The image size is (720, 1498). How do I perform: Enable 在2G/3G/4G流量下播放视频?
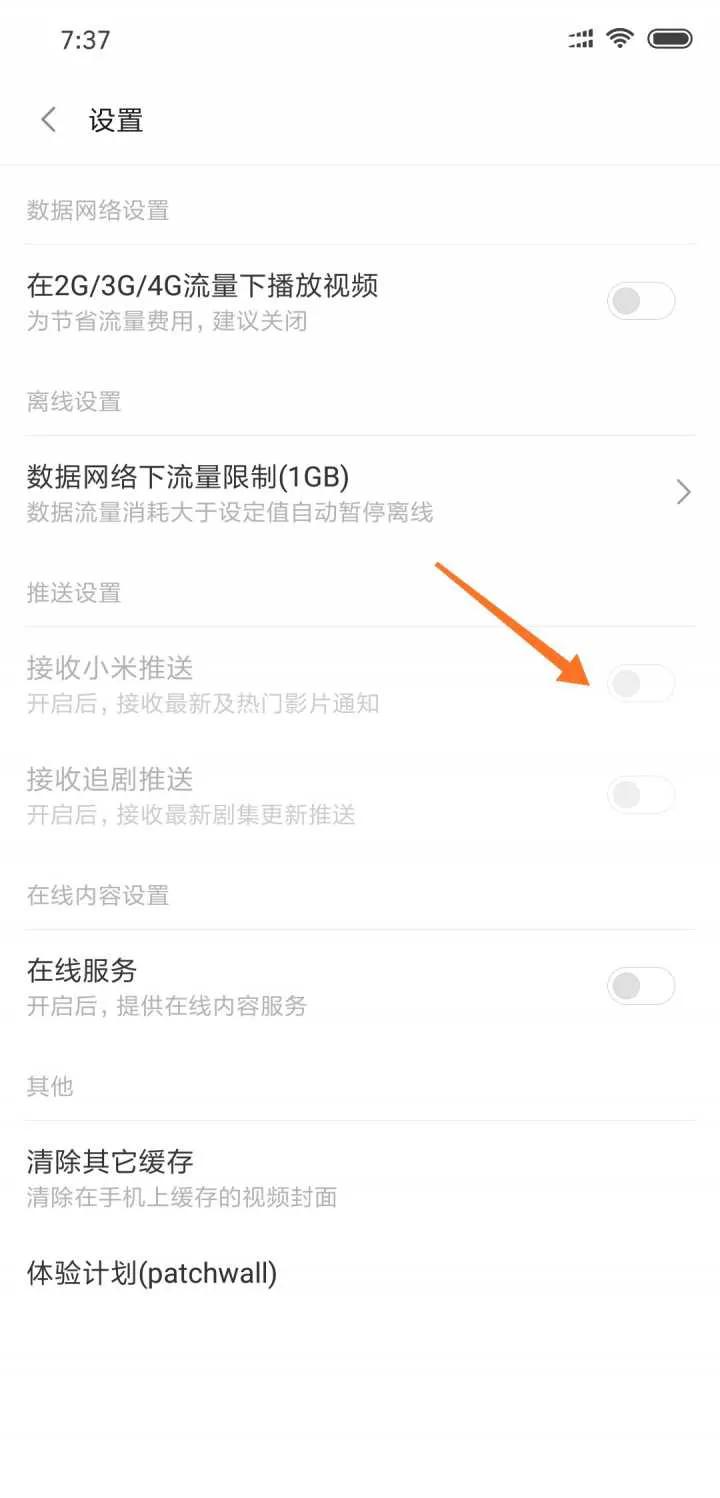click(641, 300)
